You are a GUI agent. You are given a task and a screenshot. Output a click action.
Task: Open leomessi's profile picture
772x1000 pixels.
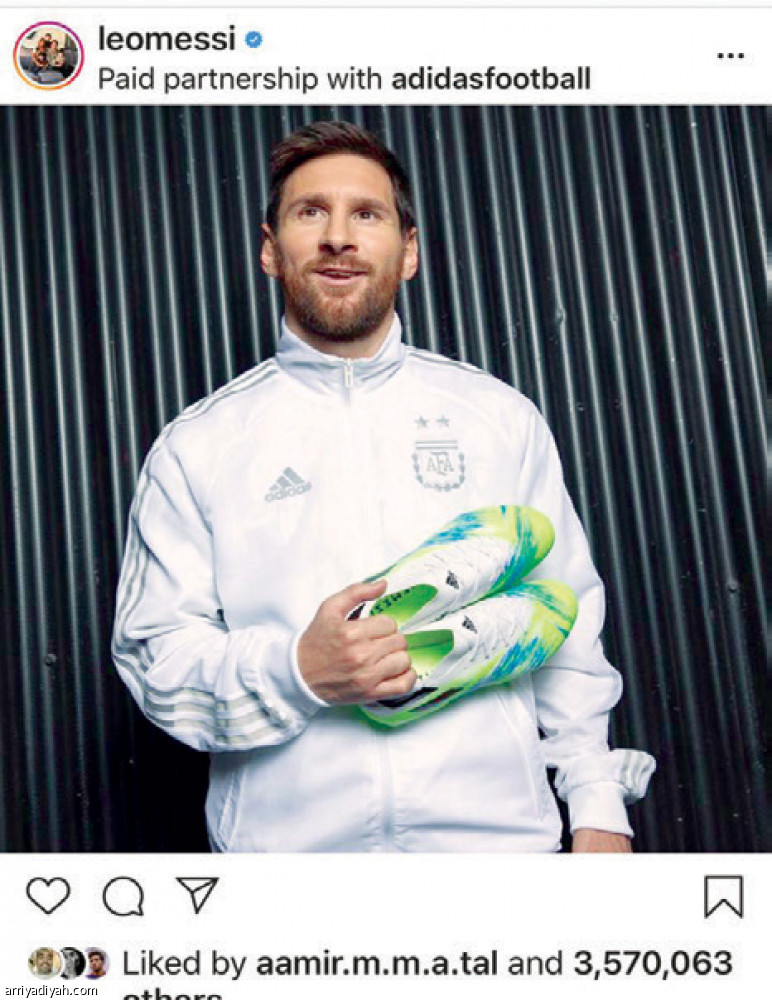[48, 55]
